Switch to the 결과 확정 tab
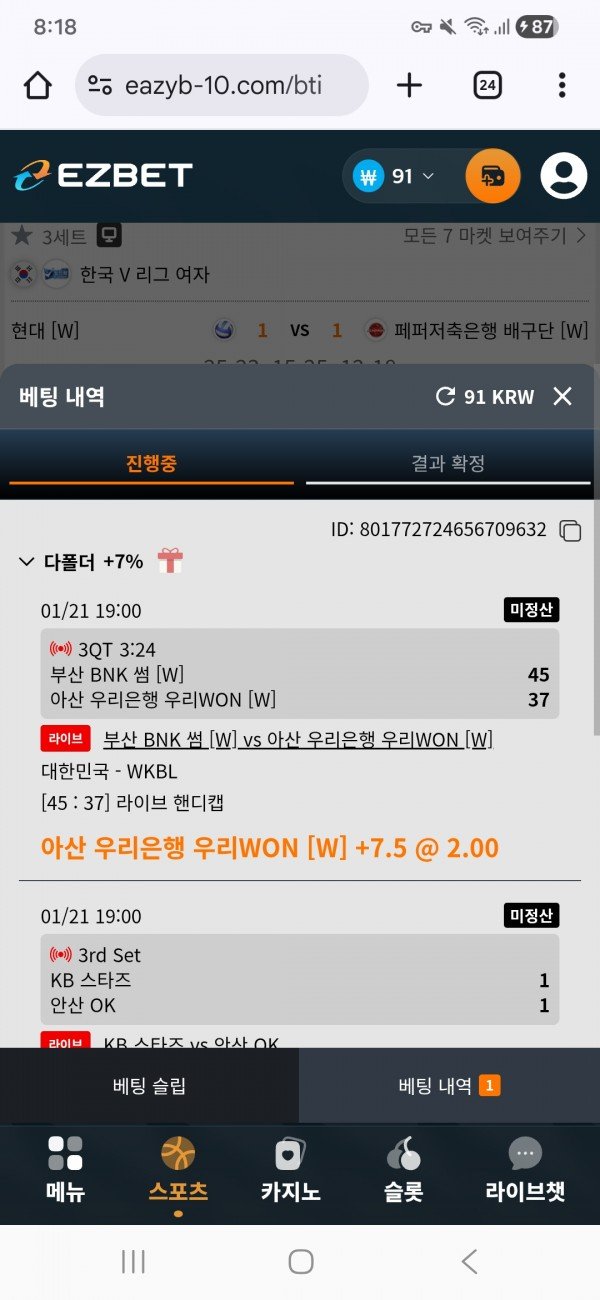Screen dimensions: 600x1300 pyautogui.click(x=448, y=463)
